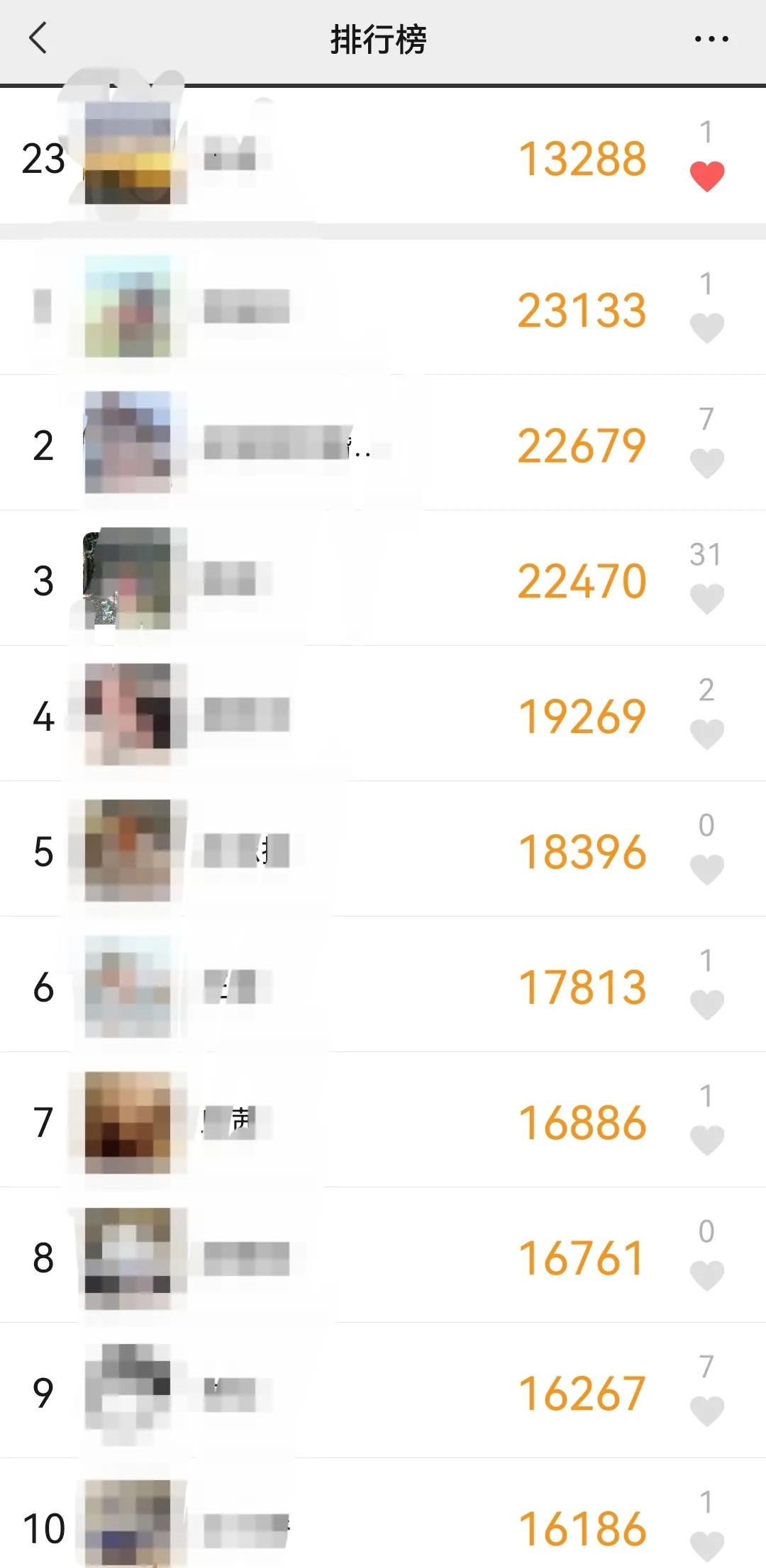
Task: Like the rank 9 entry with 16267
Action: tap(706, 1411)
